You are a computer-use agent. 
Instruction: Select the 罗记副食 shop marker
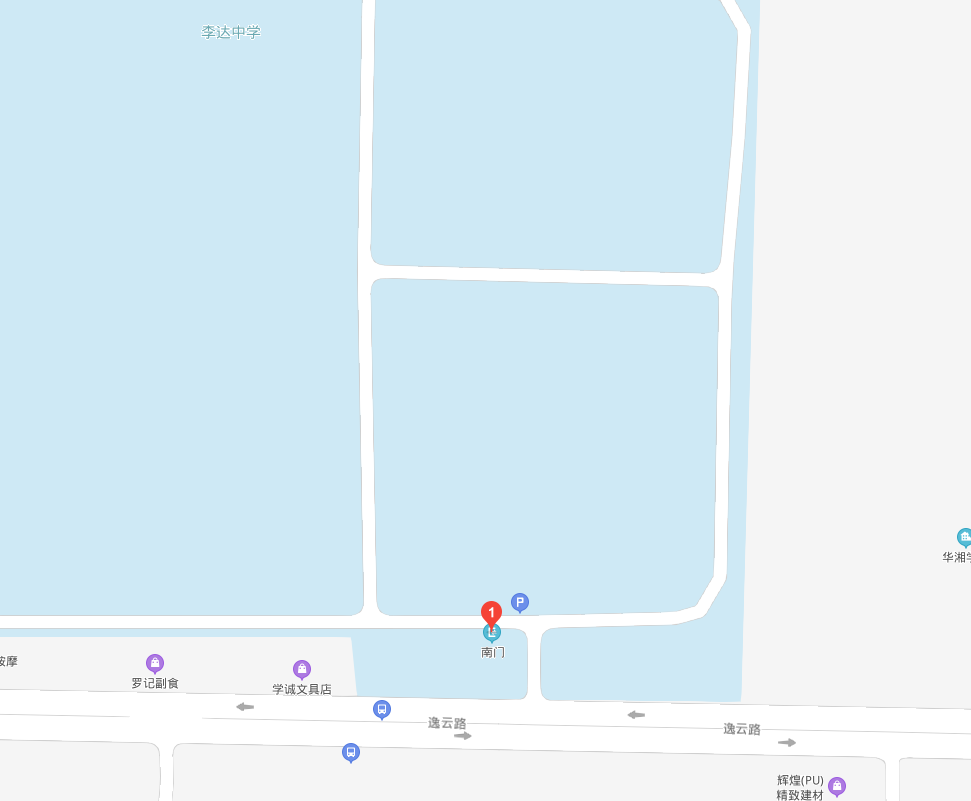[155, 663]
